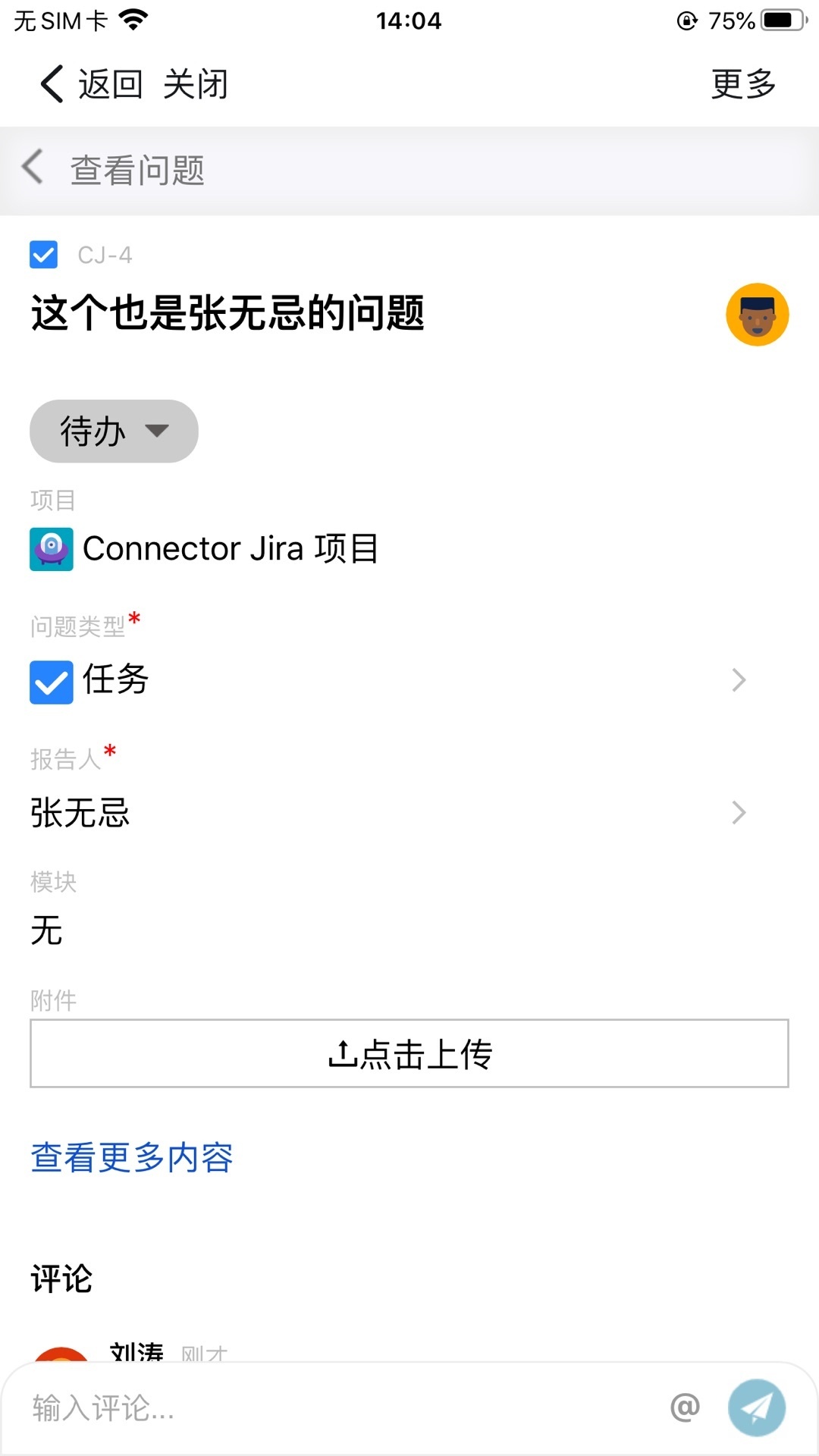Tap the back arrow beside 查看问题

[33, 167]
